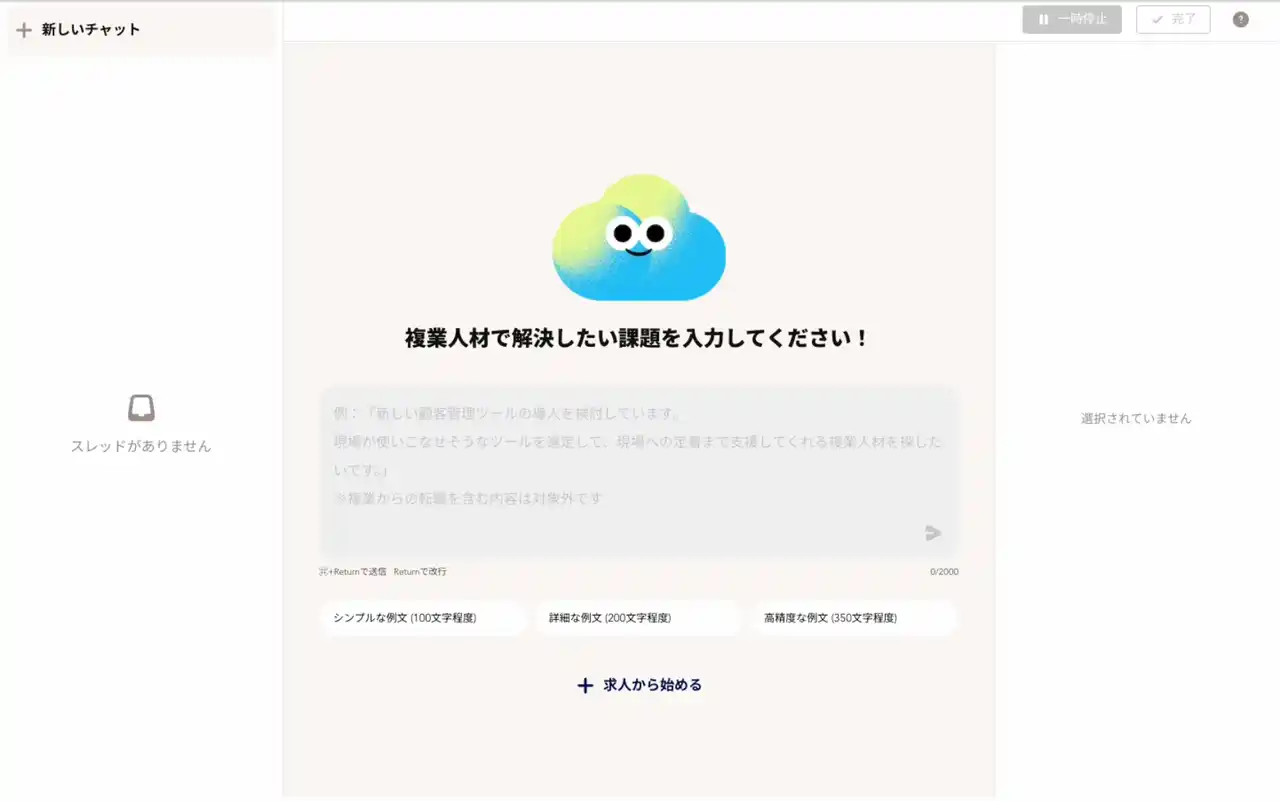Screen dimensions: 1280x801
Task: Open the help question mark icon
Action: pyautogui.click(x=1240, y=19)
